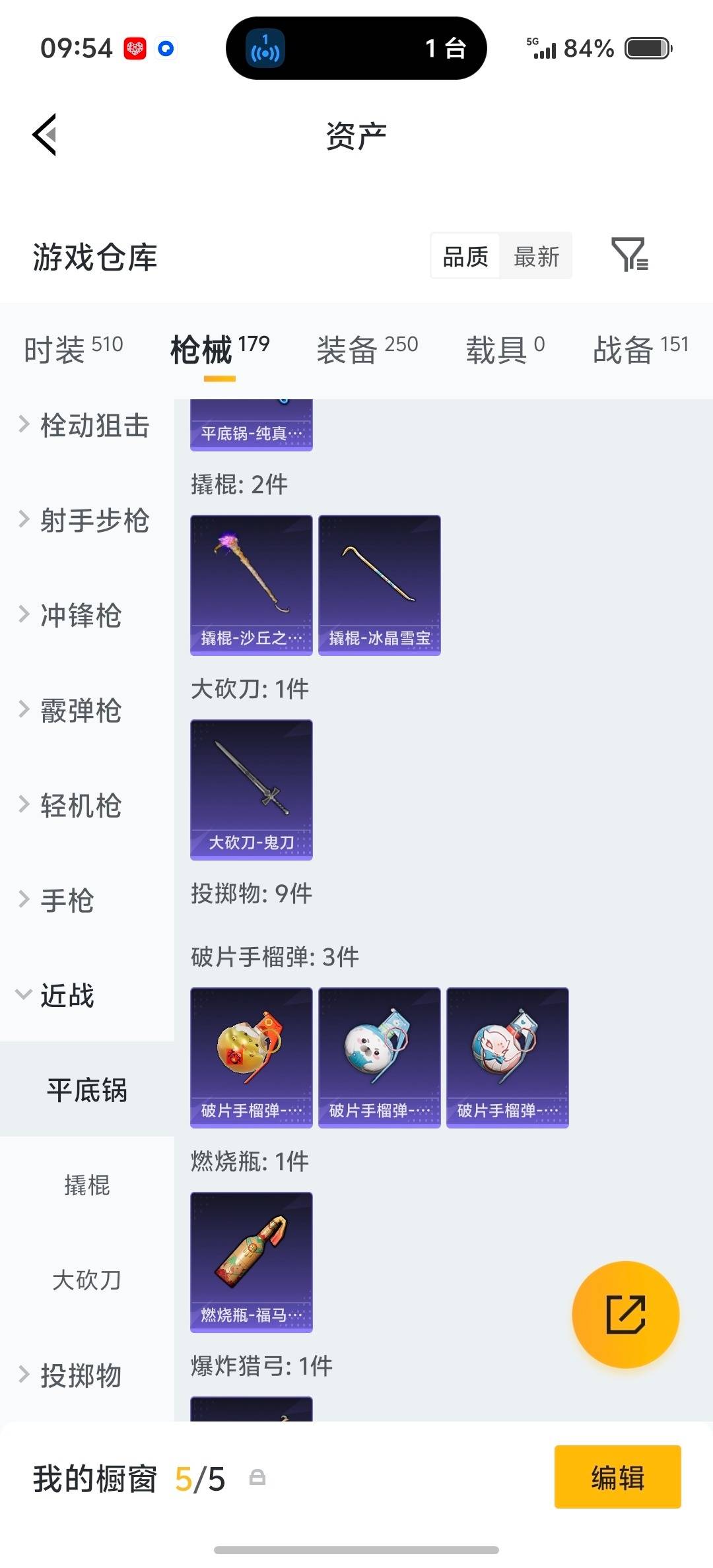The height and width of the screenshot is (1568, 713).
Task: Tap the back arrow to leave 资产 page
Action: point(44,135)
